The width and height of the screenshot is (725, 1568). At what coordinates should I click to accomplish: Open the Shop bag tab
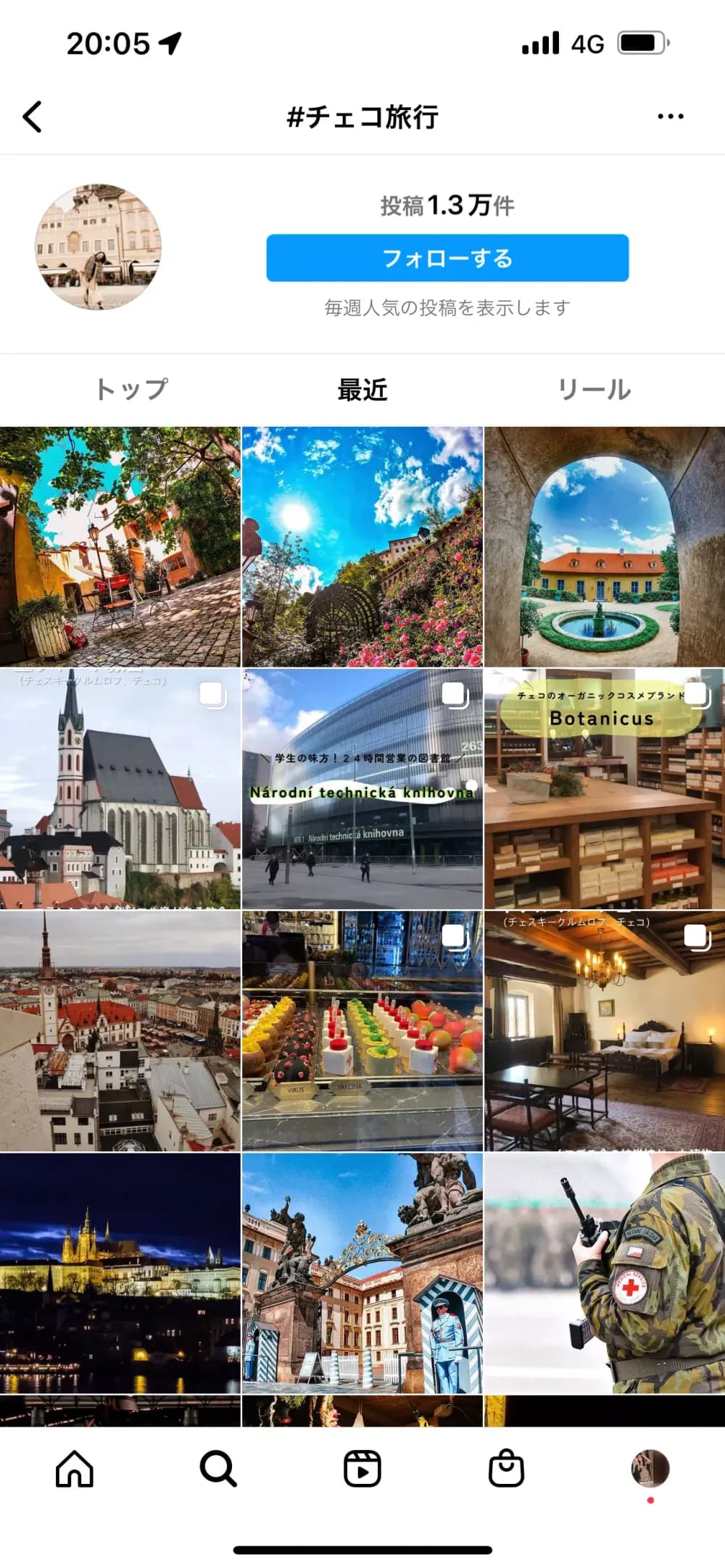tap(506, 1469)
